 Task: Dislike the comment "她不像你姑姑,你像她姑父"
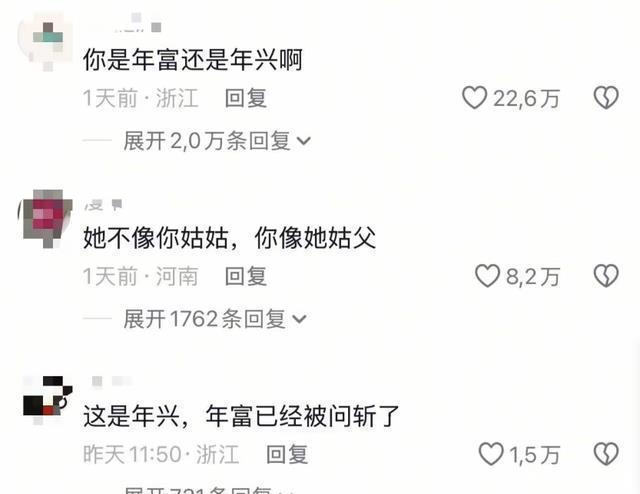[606, 276]
